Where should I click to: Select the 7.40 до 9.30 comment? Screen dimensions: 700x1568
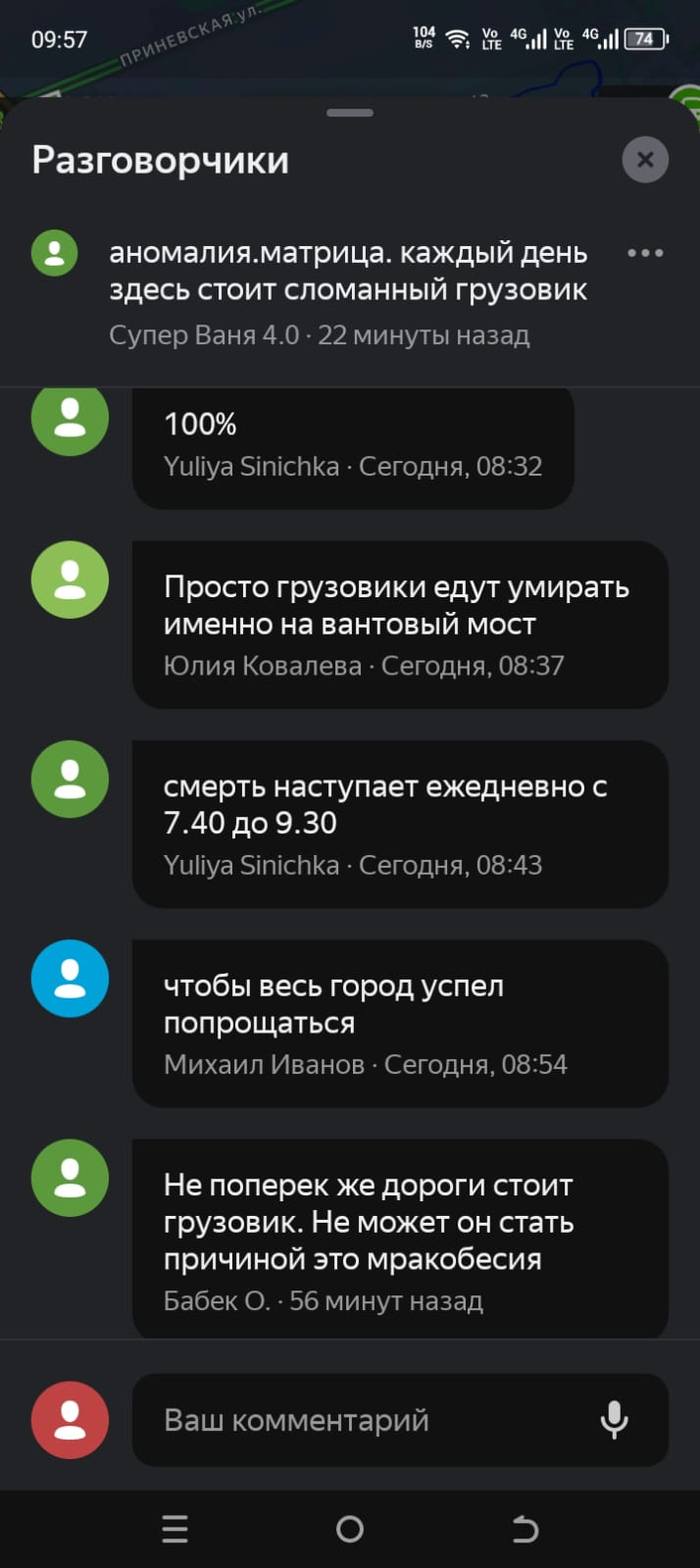pyautogui.click(x=400, y=823)
